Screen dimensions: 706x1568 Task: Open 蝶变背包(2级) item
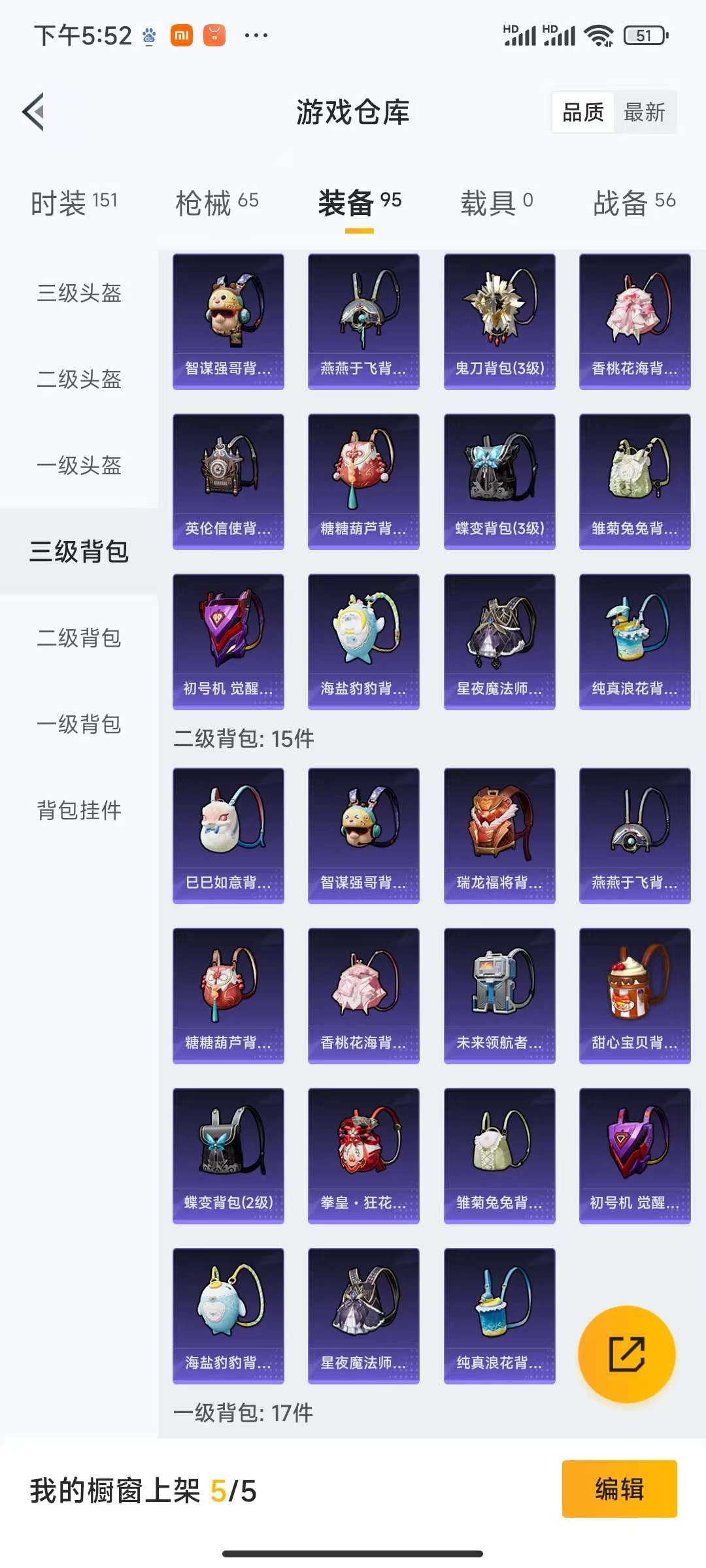(x=228, y=1156)
